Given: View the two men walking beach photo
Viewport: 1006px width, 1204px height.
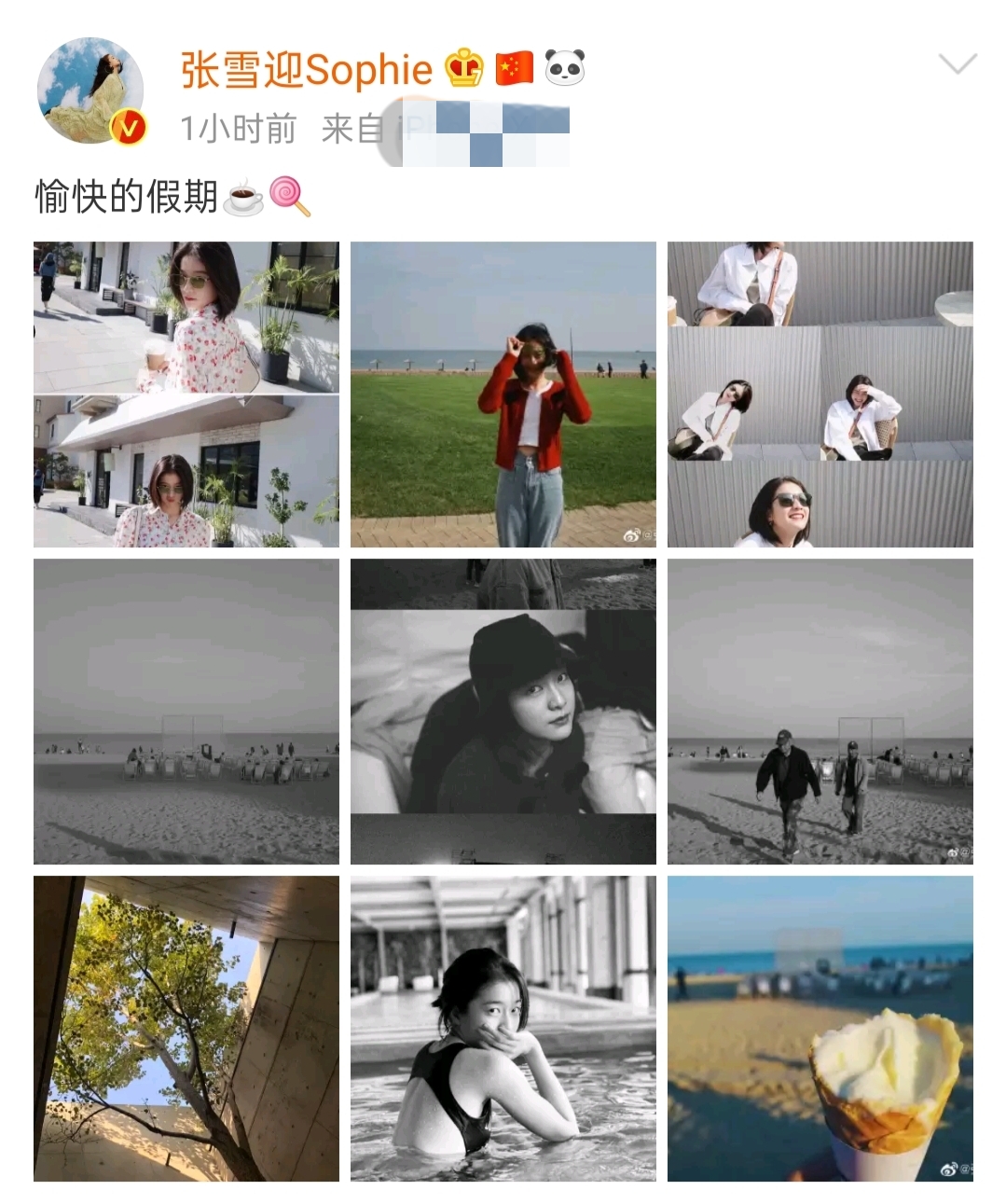Looking at the screenshot, I should (x=820, y=712).
